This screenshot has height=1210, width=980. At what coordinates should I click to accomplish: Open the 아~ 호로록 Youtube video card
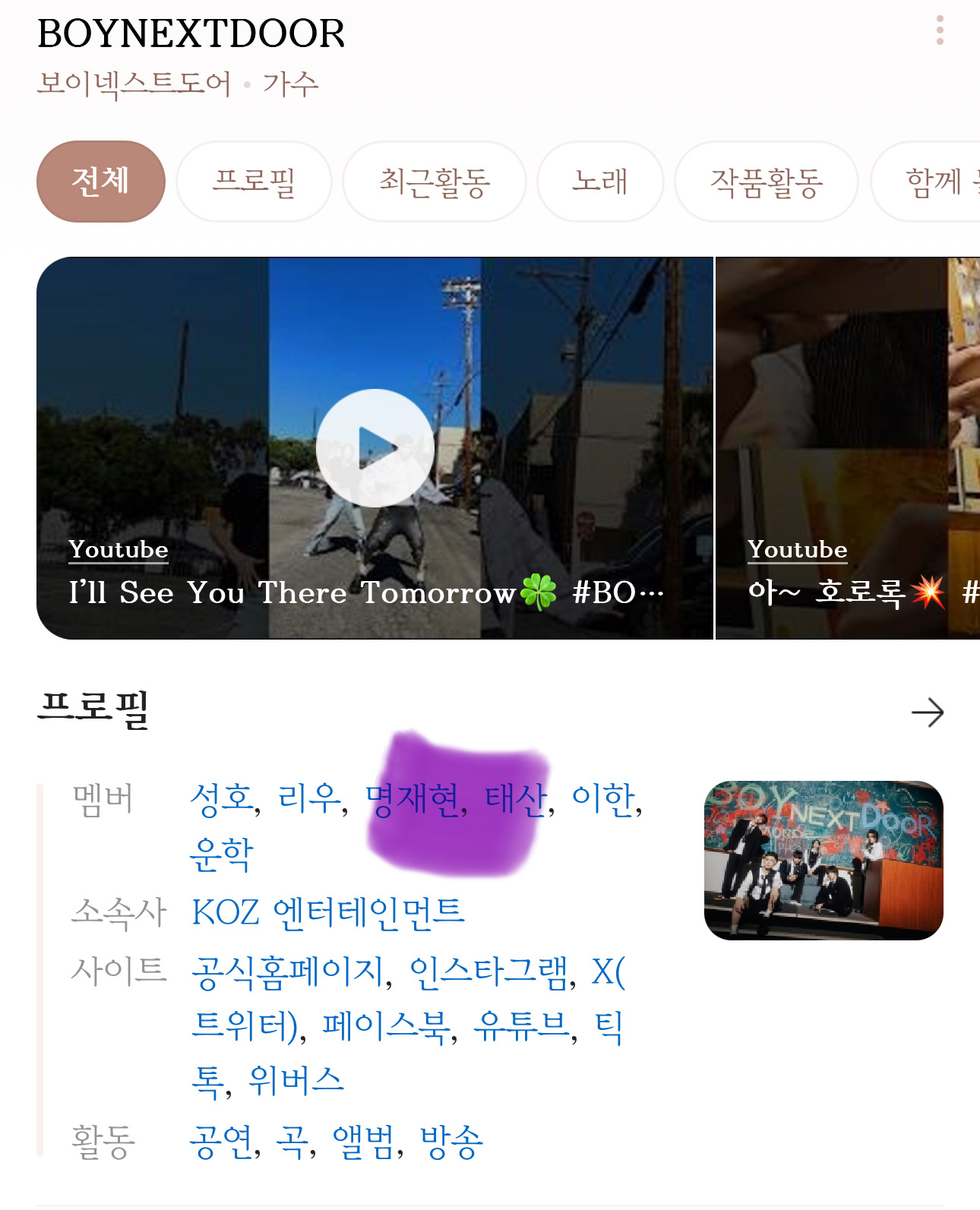[847, 448]
